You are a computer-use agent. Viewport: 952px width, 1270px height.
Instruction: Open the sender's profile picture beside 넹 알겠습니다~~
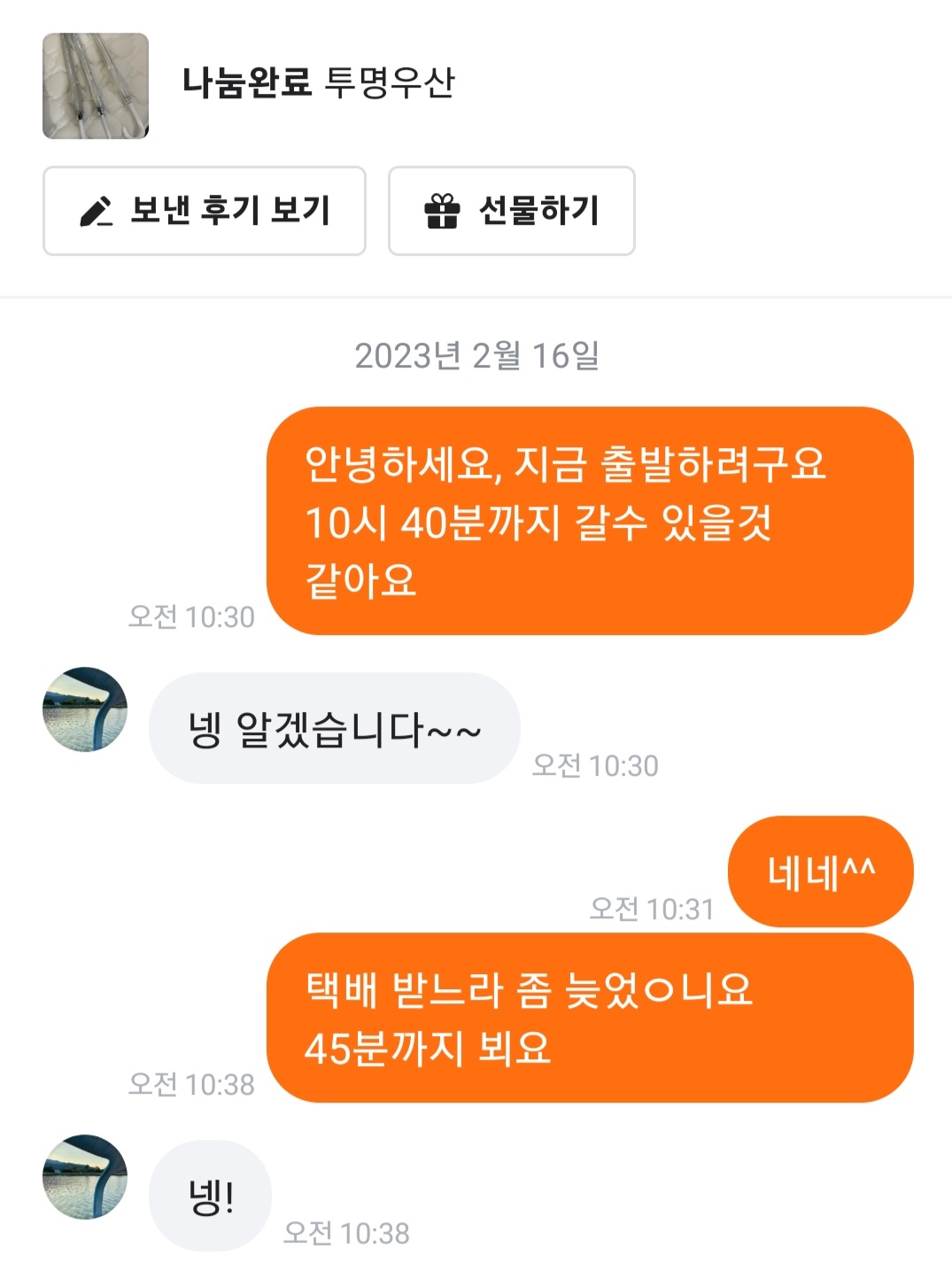click(x=85, y=709)
